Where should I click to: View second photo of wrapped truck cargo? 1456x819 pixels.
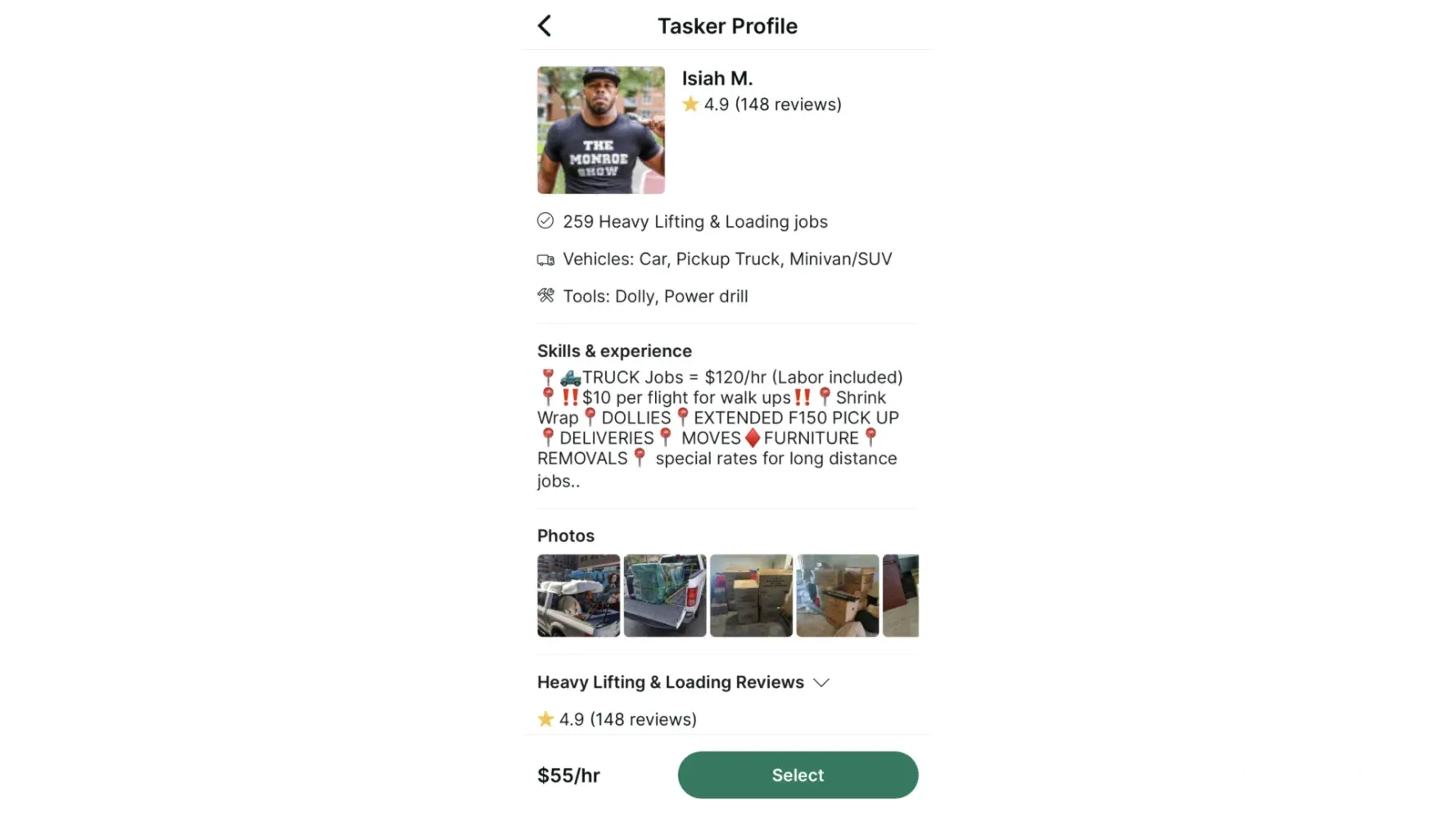pyautogui.click(x=664, y=595)
